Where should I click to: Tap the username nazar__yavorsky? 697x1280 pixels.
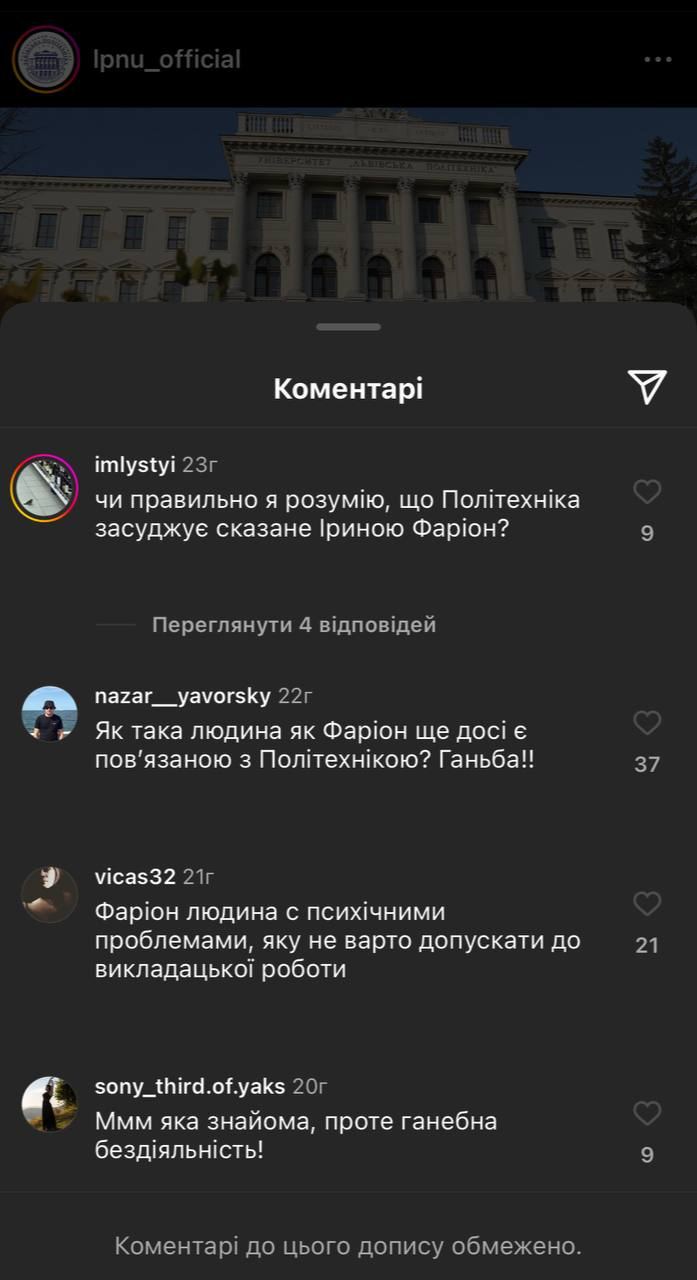[182, 696]
